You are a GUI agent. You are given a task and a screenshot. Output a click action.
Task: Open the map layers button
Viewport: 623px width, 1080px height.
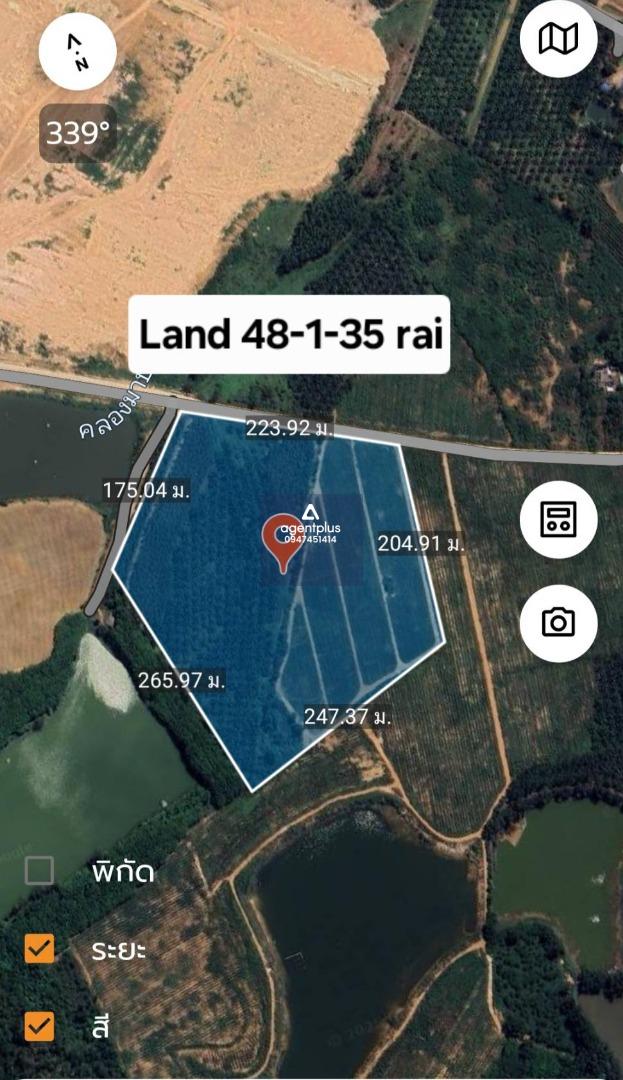tap(558, 39)
